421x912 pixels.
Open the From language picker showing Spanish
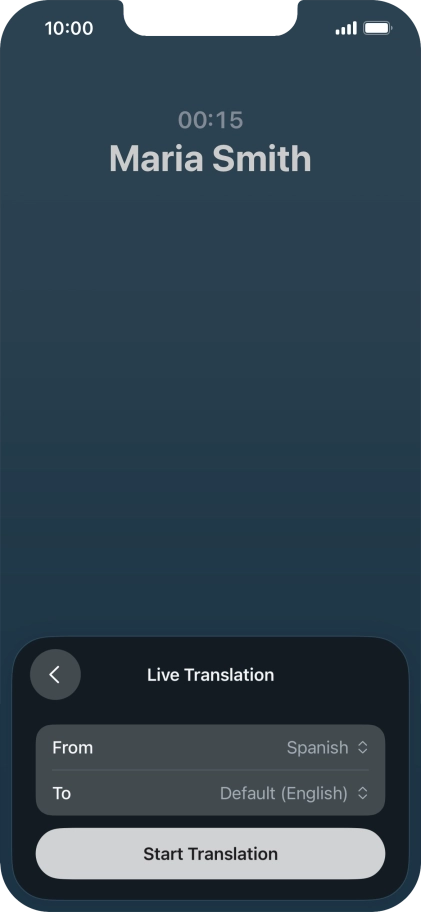click(210, 747)
